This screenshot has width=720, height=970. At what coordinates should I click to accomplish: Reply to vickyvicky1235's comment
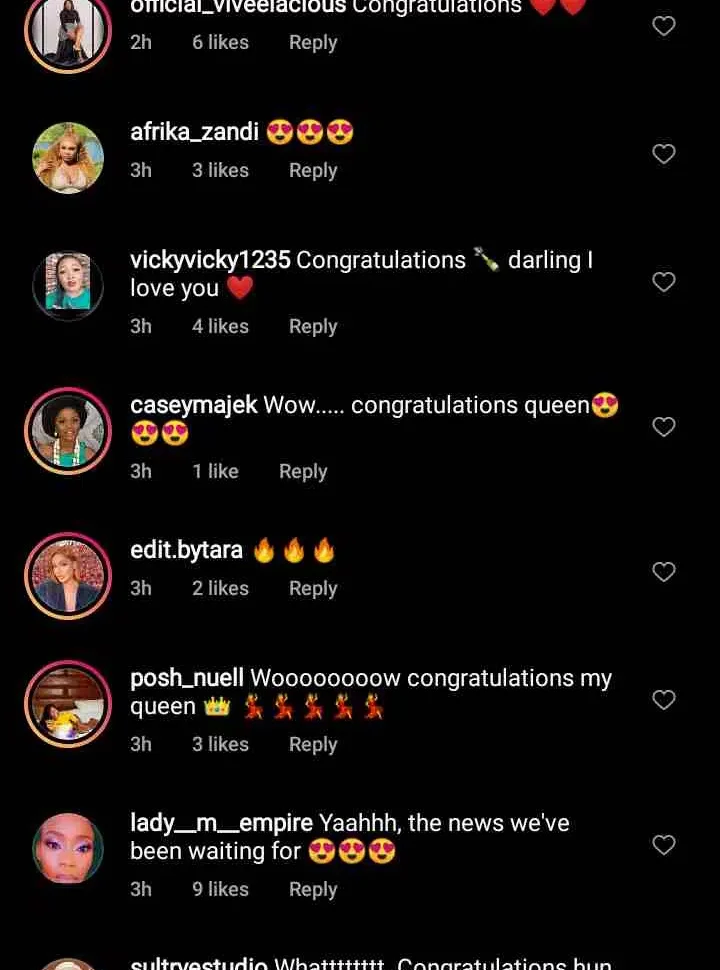(x=313, y=327)
